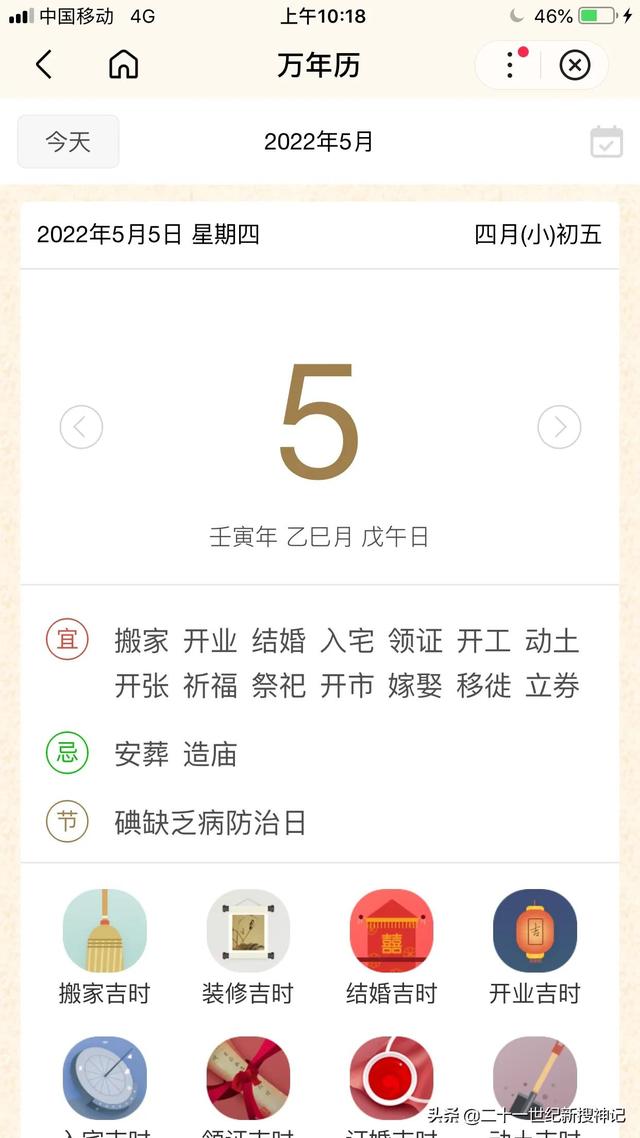Jump to today with the 今天 button
640x1138 pixels.
coord(68,142)
